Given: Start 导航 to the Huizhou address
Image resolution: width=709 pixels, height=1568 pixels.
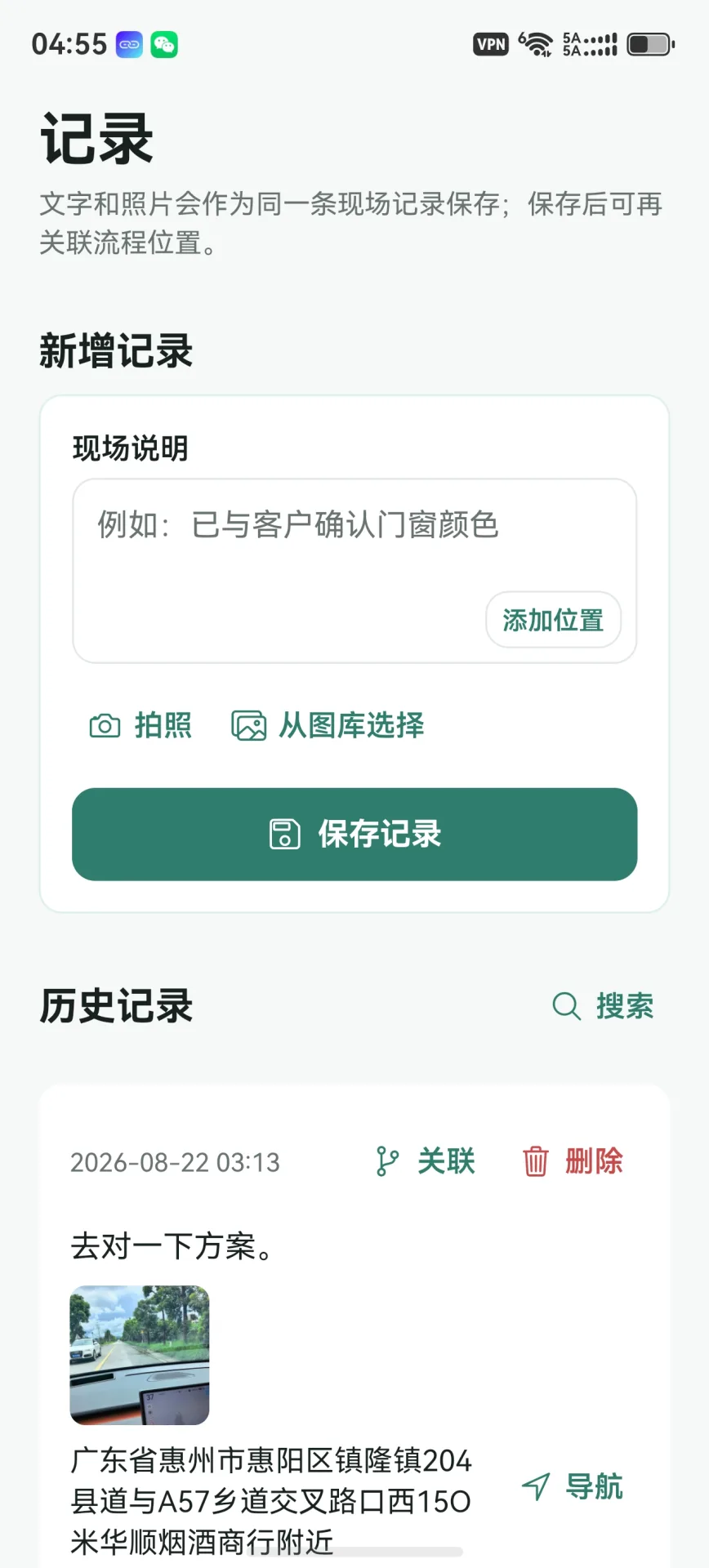Looking at the screenshot, I should [573, 1486].
